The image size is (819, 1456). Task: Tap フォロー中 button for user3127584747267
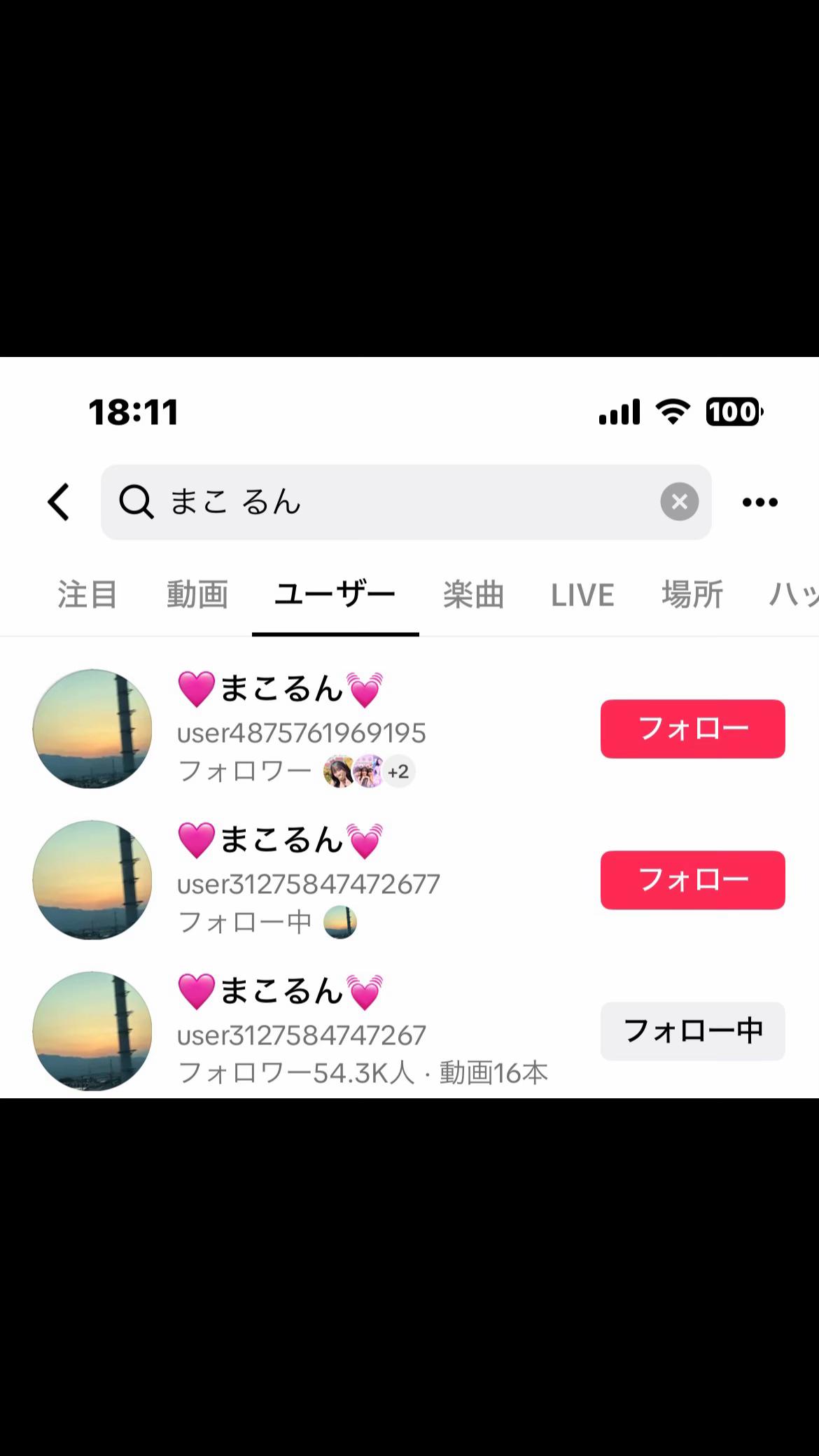coord(692,1031)
